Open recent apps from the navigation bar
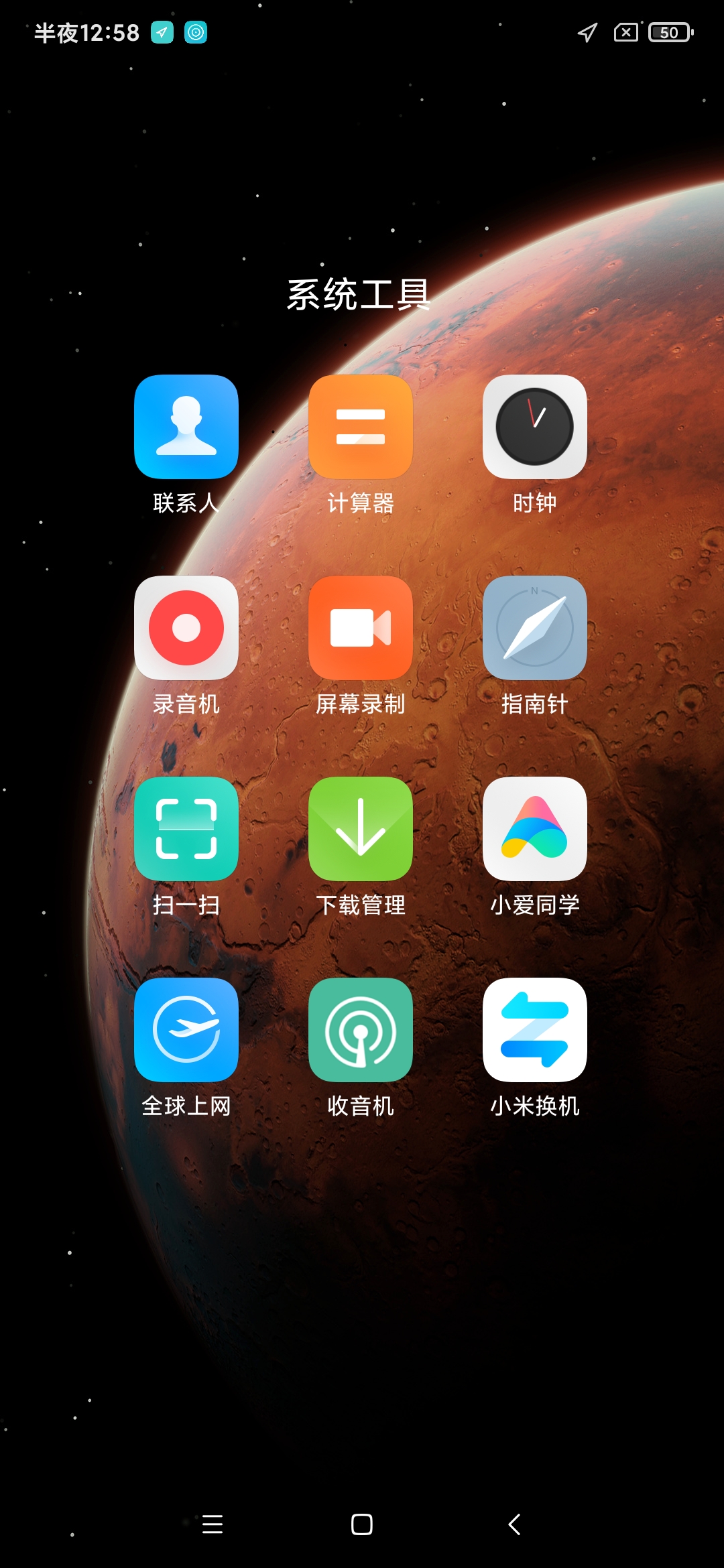724x1568 pixels. 213,1524
